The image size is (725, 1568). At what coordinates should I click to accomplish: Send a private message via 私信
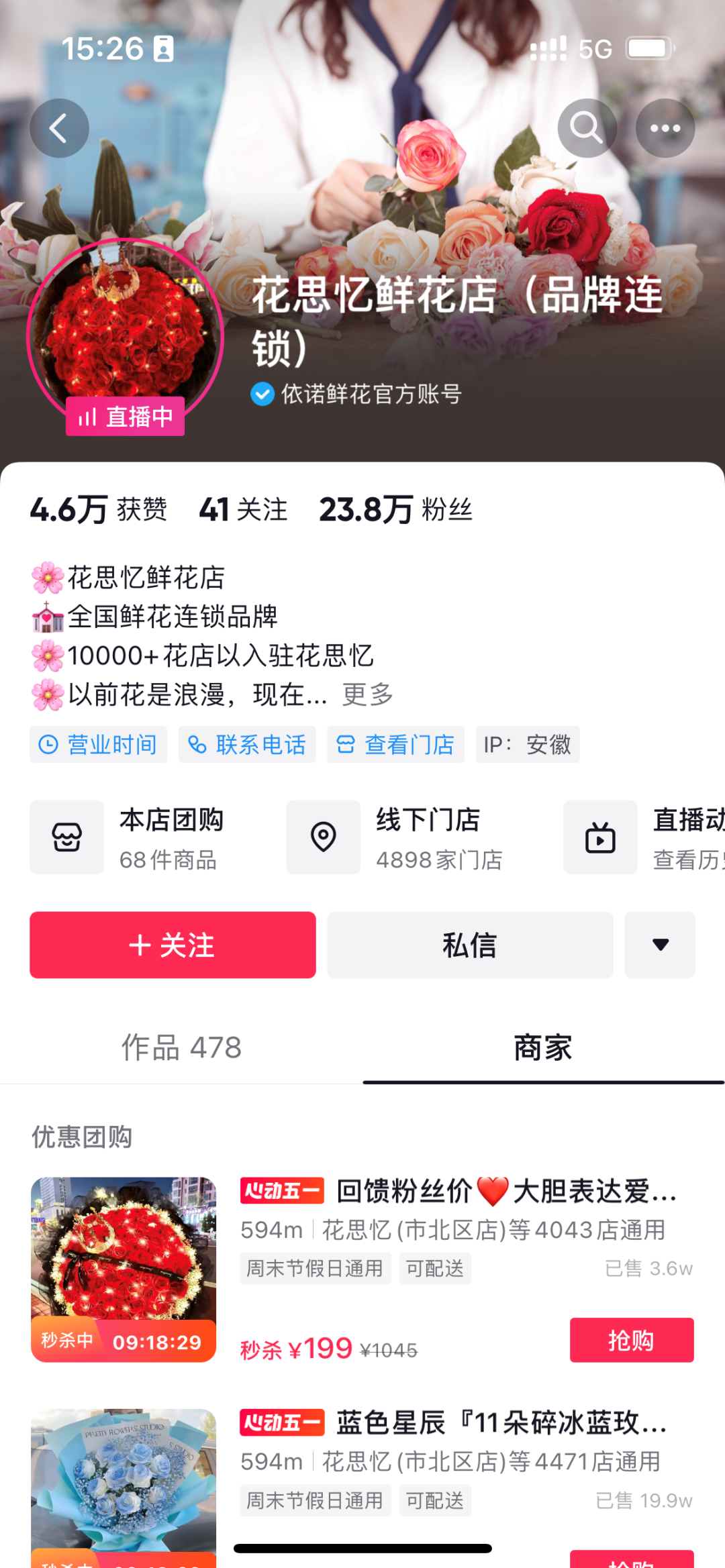coord(470,945)
